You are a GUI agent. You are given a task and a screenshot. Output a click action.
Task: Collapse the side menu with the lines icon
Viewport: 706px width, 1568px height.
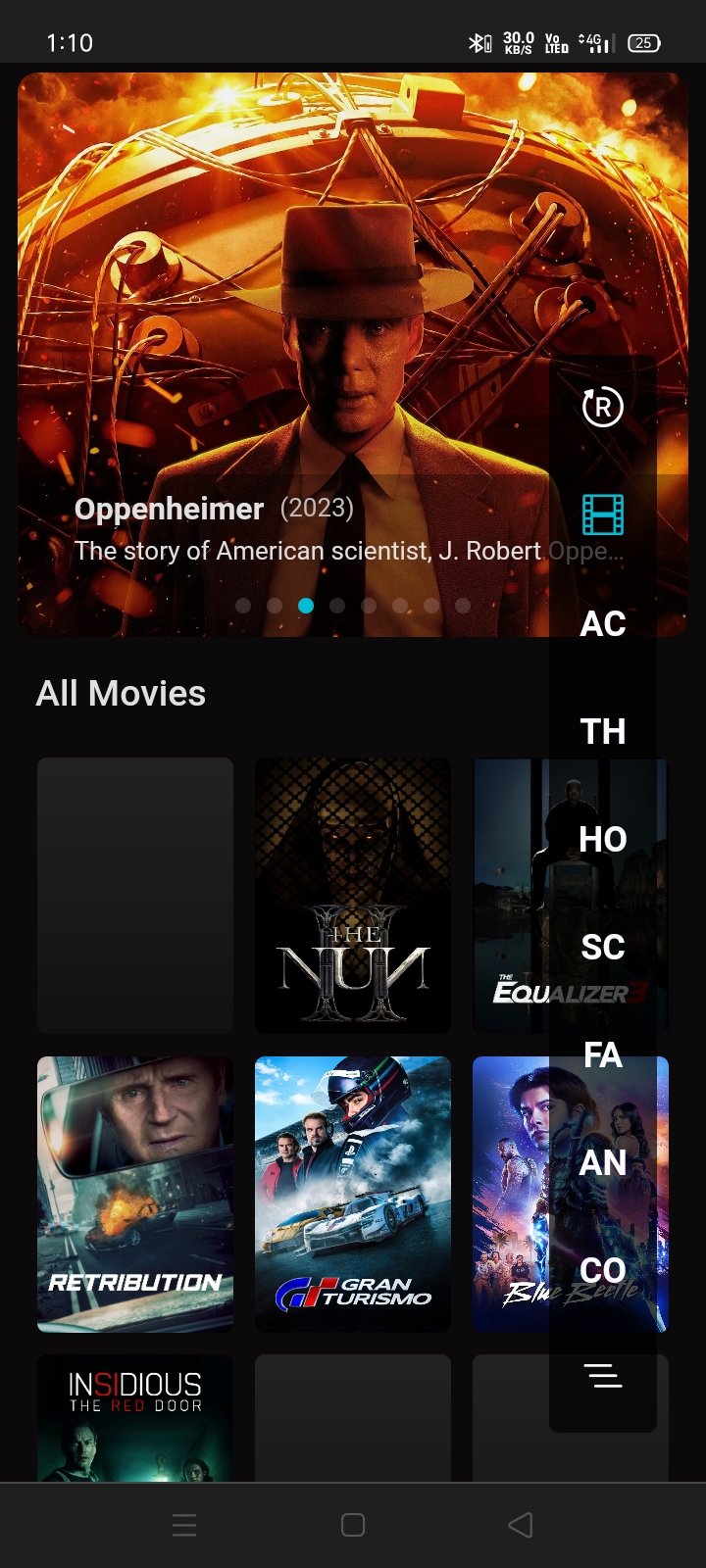tap(603, 1376)
